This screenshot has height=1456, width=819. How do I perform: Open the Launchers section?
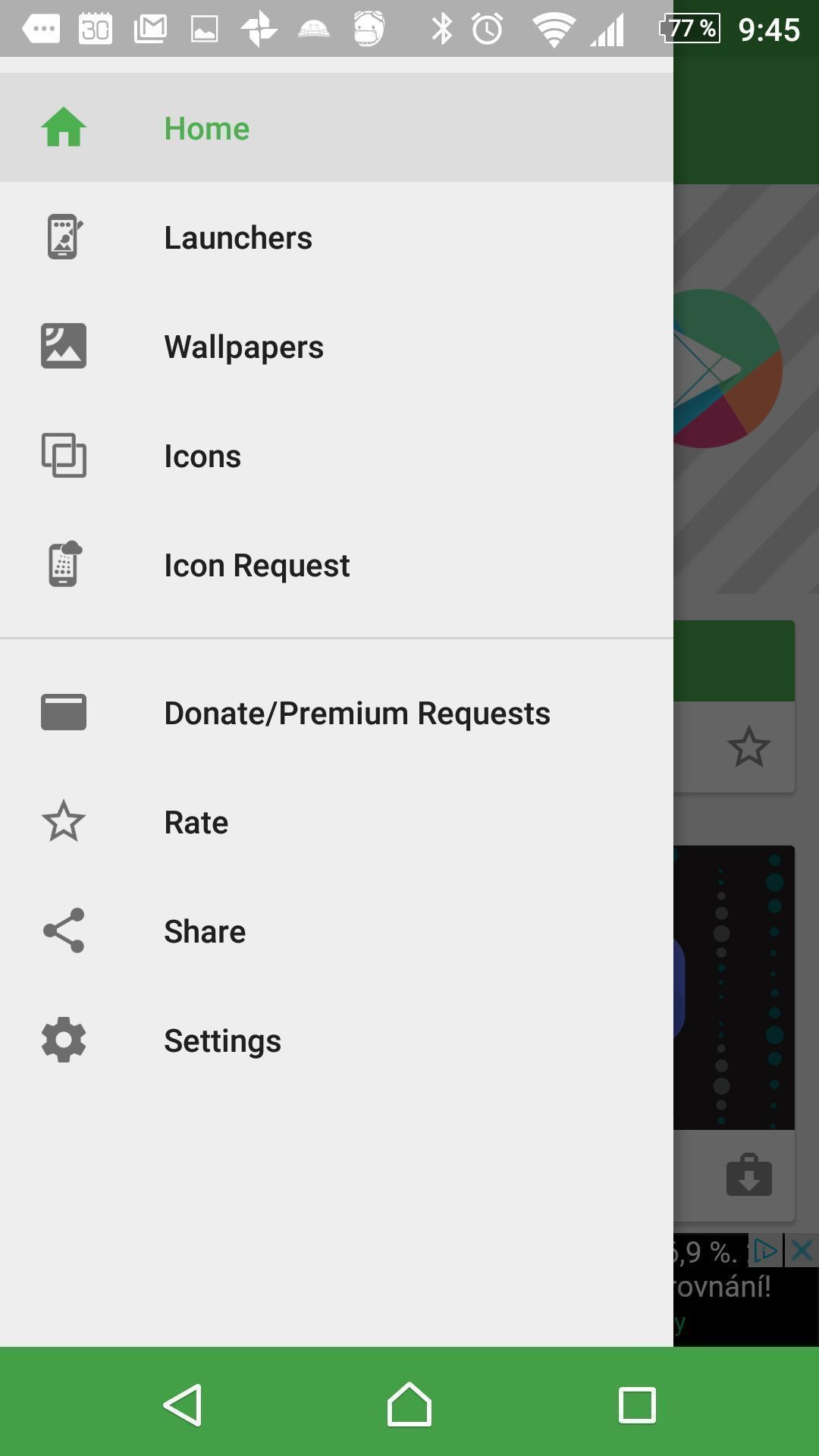(337, 237)
